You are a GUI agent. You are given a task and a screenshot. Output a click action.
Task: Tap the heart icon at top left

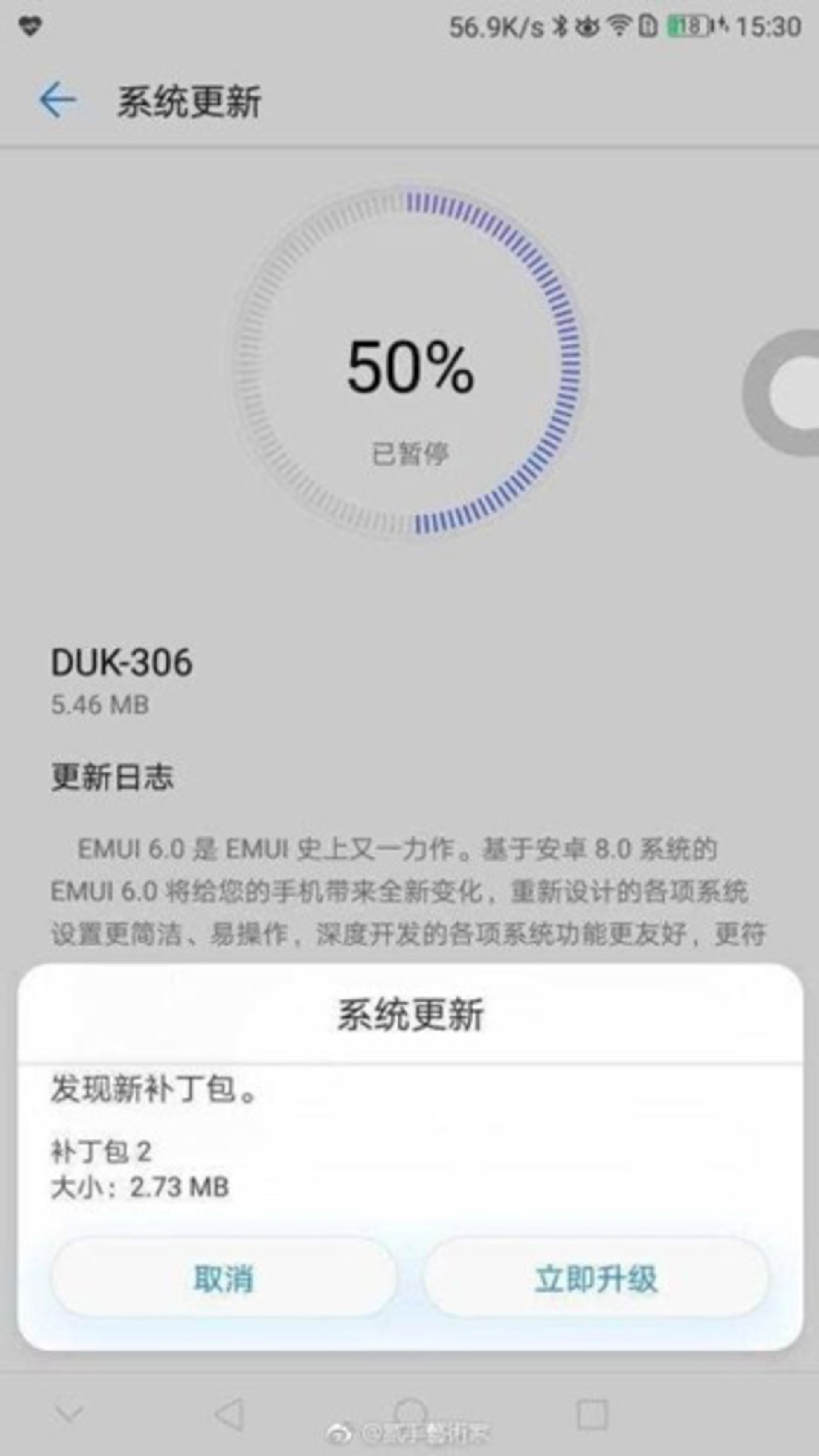31,26
